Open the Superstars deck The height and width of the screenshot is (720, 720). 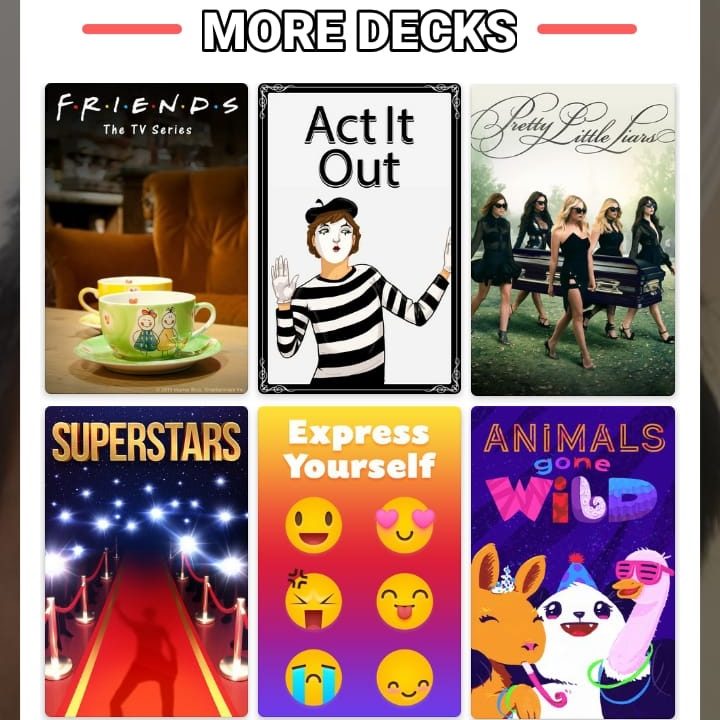(x=146, y=561)
